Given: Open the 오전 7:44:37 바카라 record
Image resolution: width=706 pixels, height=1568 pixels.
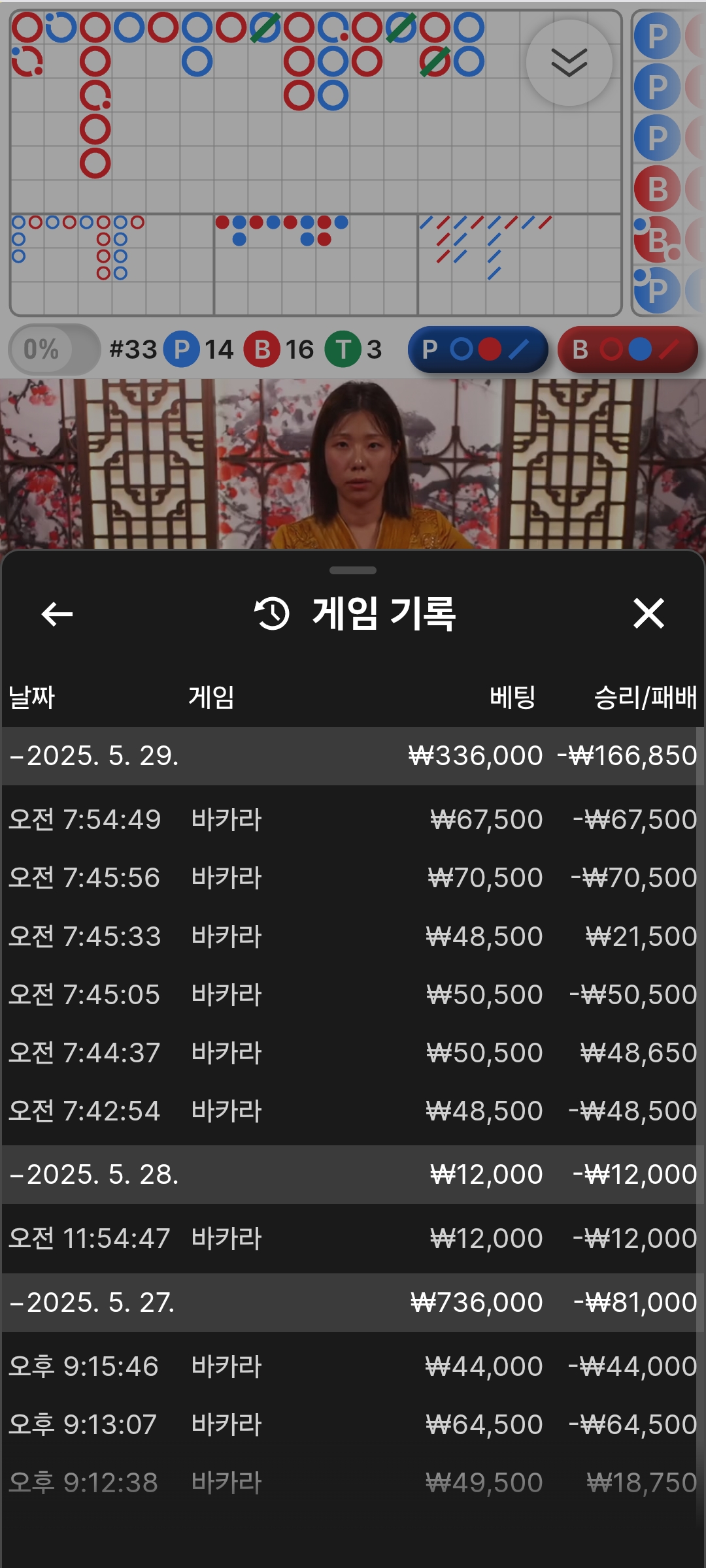Looking at the screenshot, I should coord(353,1053).
